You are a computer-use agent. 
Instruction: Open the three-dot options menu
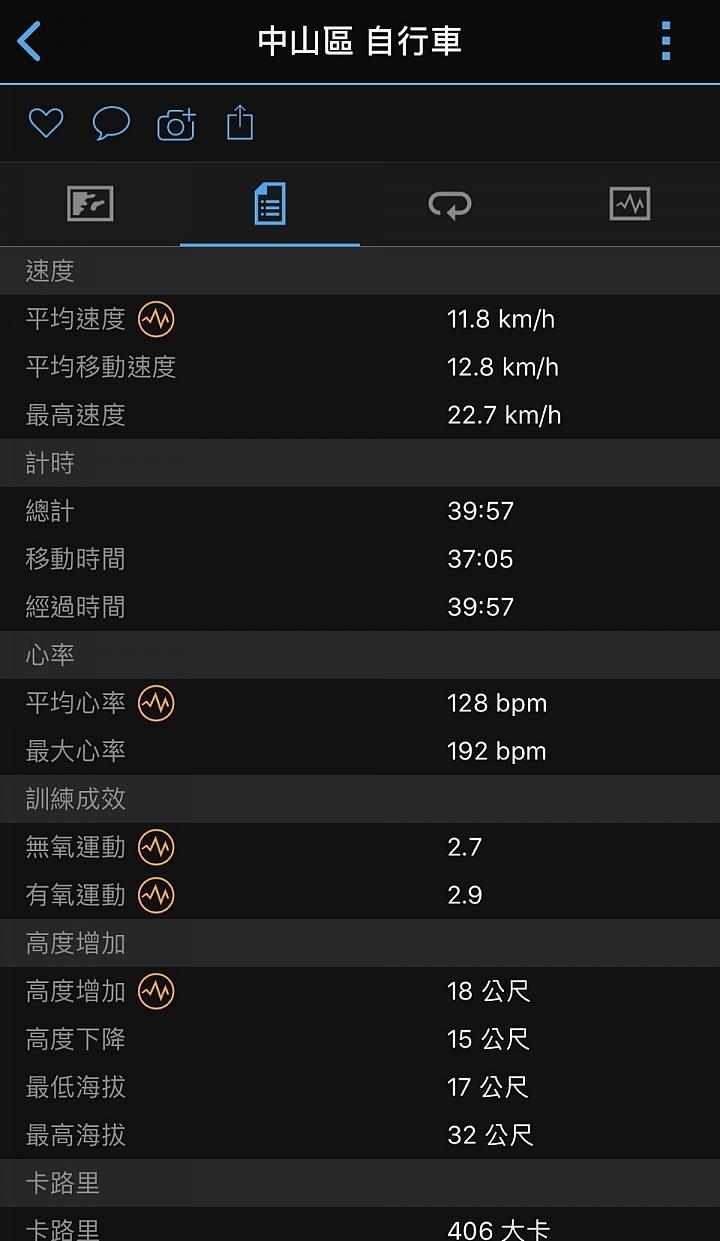[664, 42]
